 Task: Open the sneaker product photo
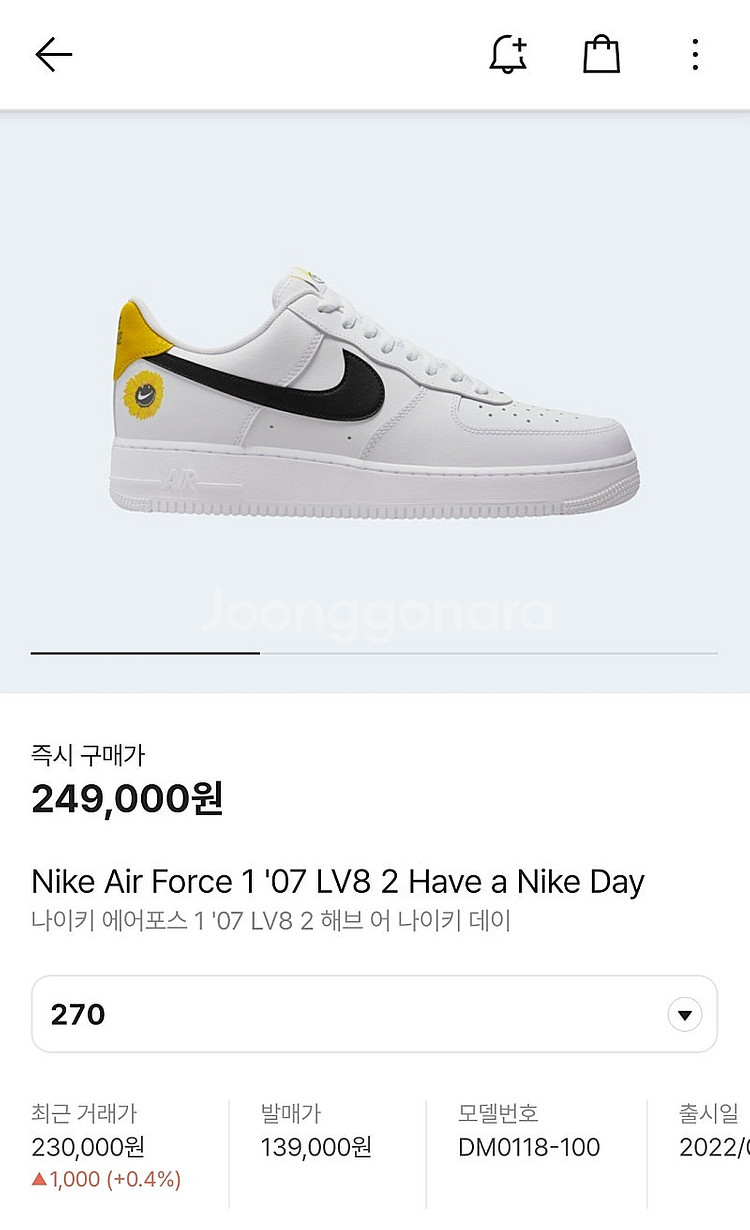tap(375, 390)
